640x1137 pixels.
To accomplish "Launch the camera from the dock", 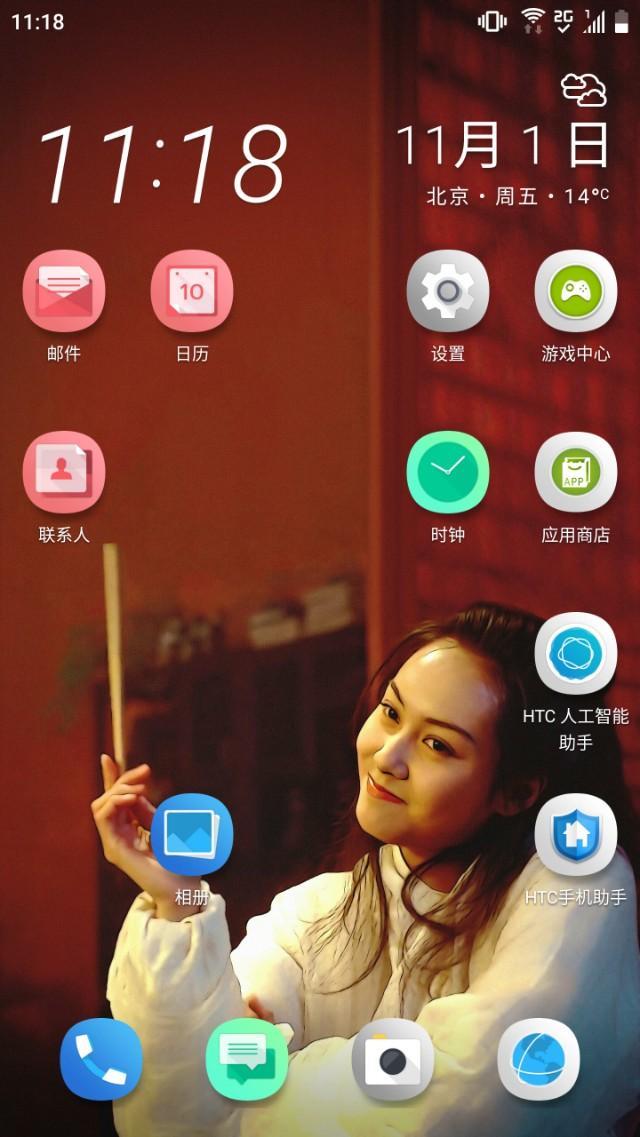I will tap(393, 1060).
